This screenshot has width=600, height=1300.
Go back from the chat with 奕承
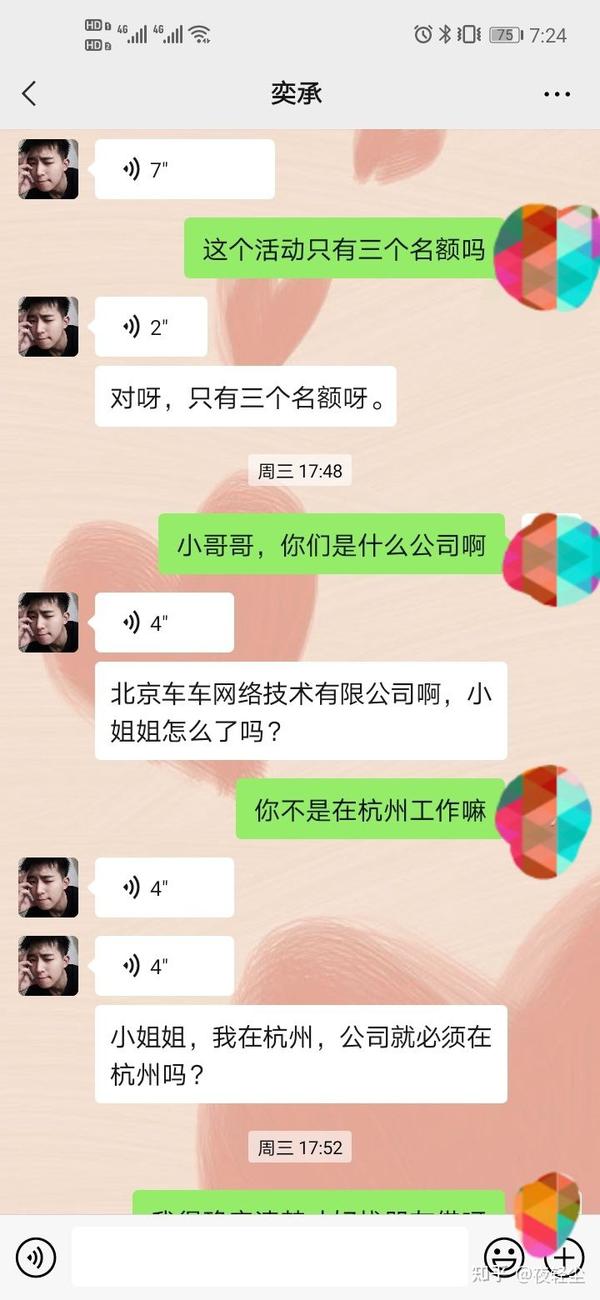tap(29, 94)
